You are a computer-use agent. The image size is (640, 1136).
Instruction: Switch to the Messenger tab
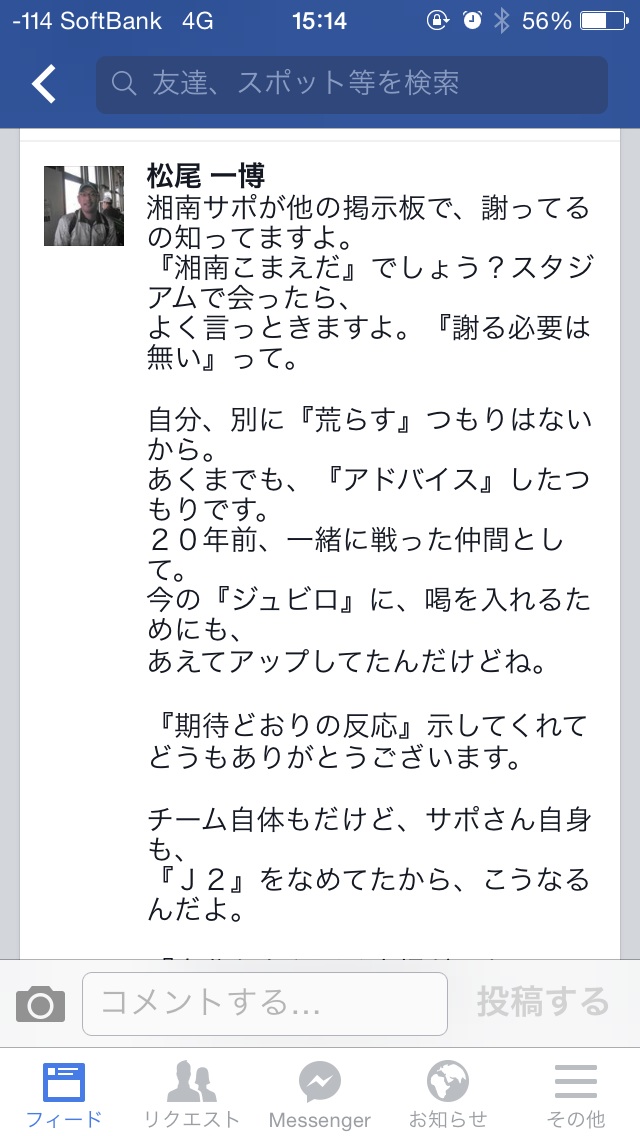click(320, 1095)
